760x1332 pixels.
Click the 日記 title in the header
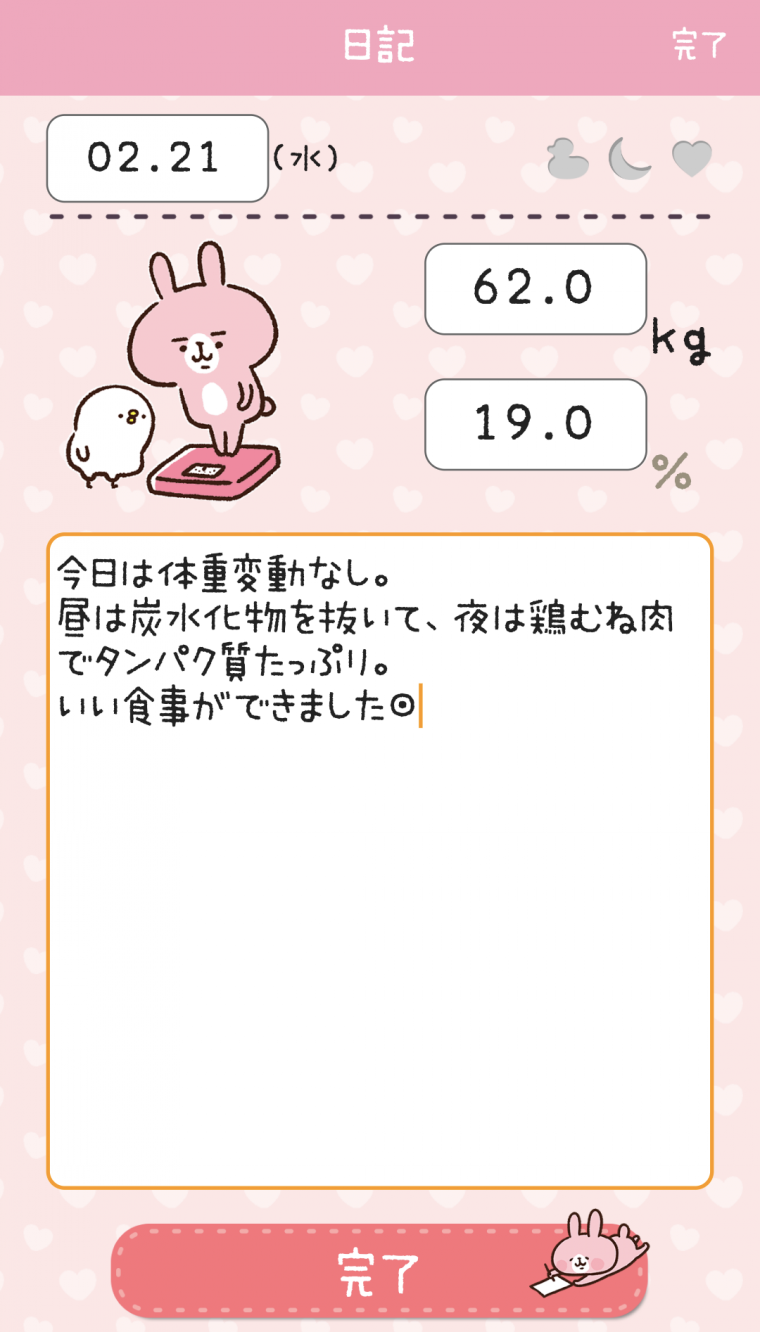[379, 44]
